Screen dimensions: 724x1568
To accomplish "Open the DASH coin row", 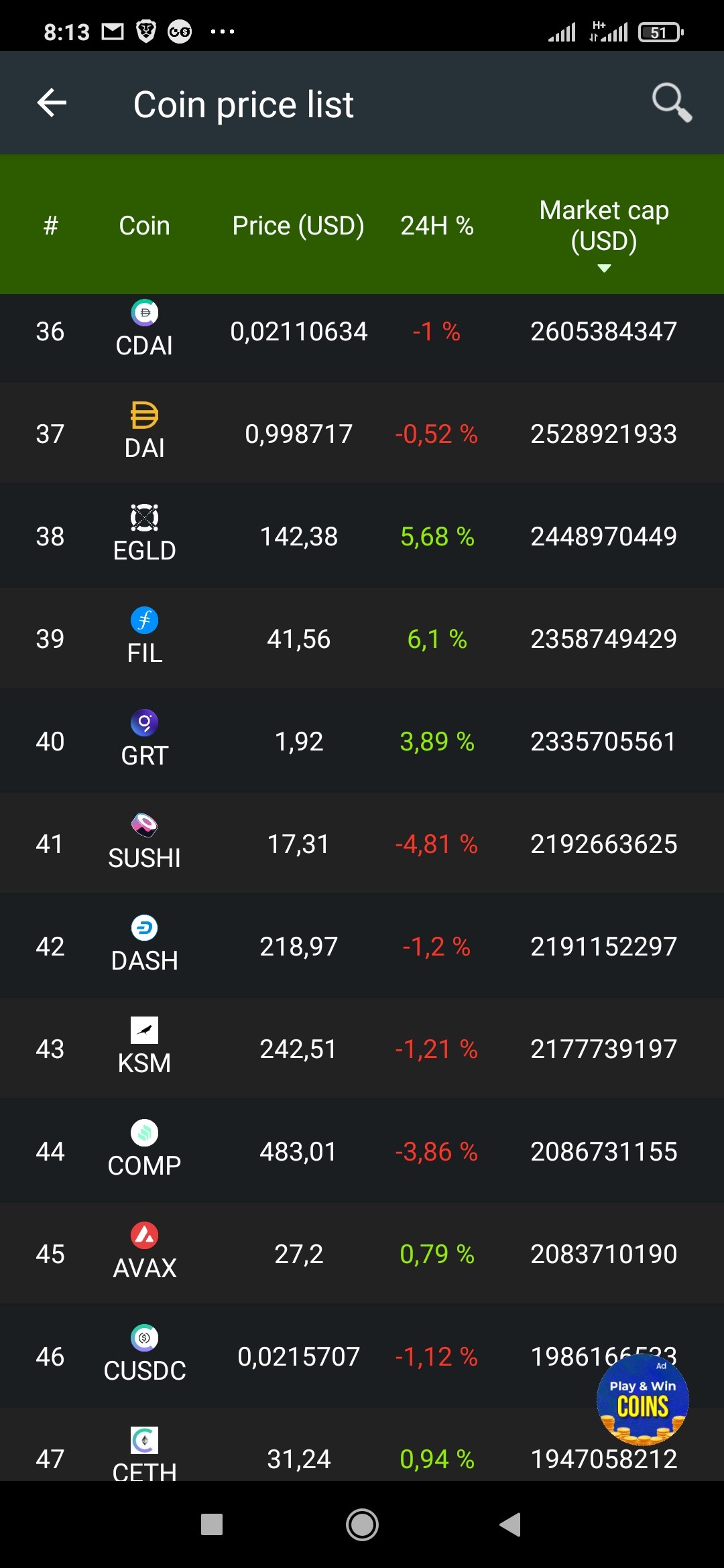I will (362, 946).
